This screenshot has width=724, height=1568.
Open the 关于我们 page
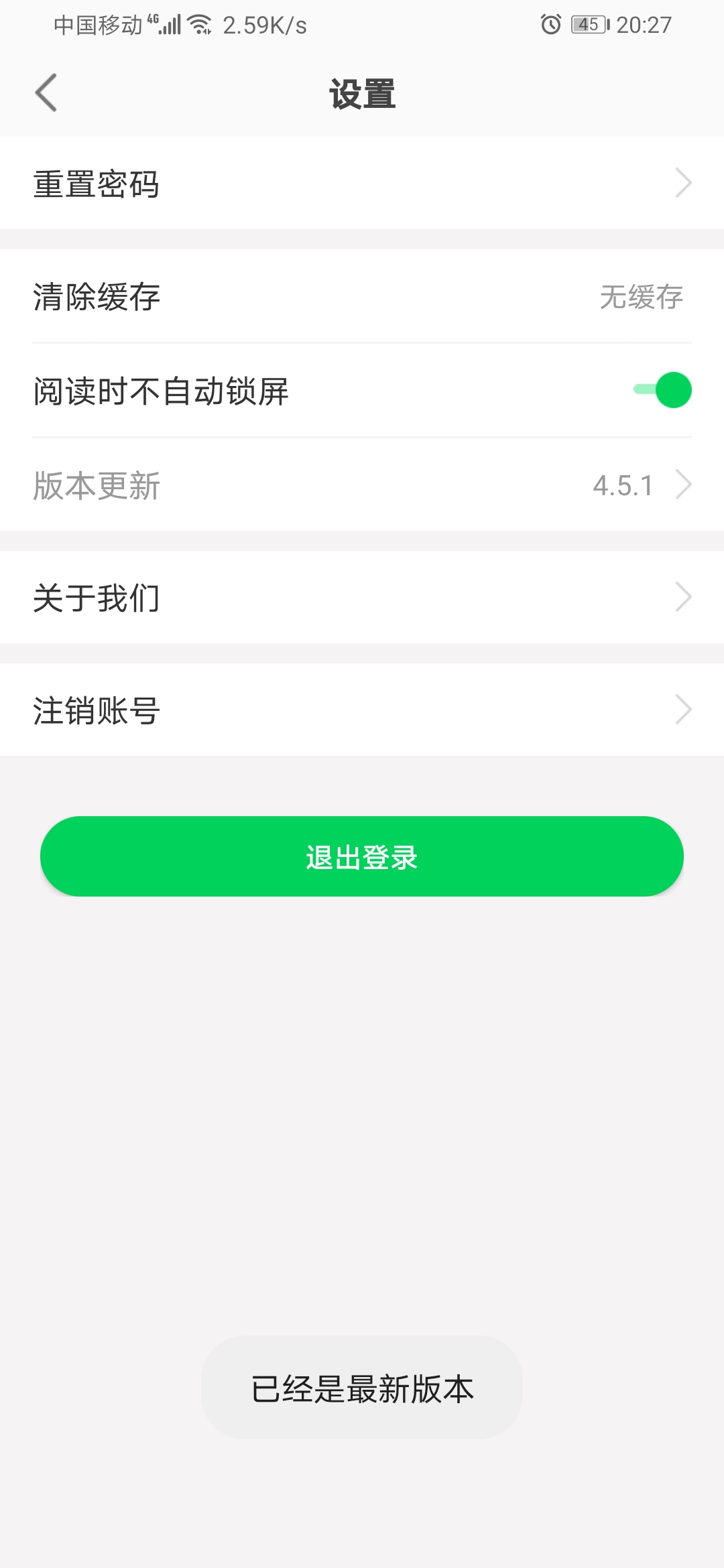point(362,598)
